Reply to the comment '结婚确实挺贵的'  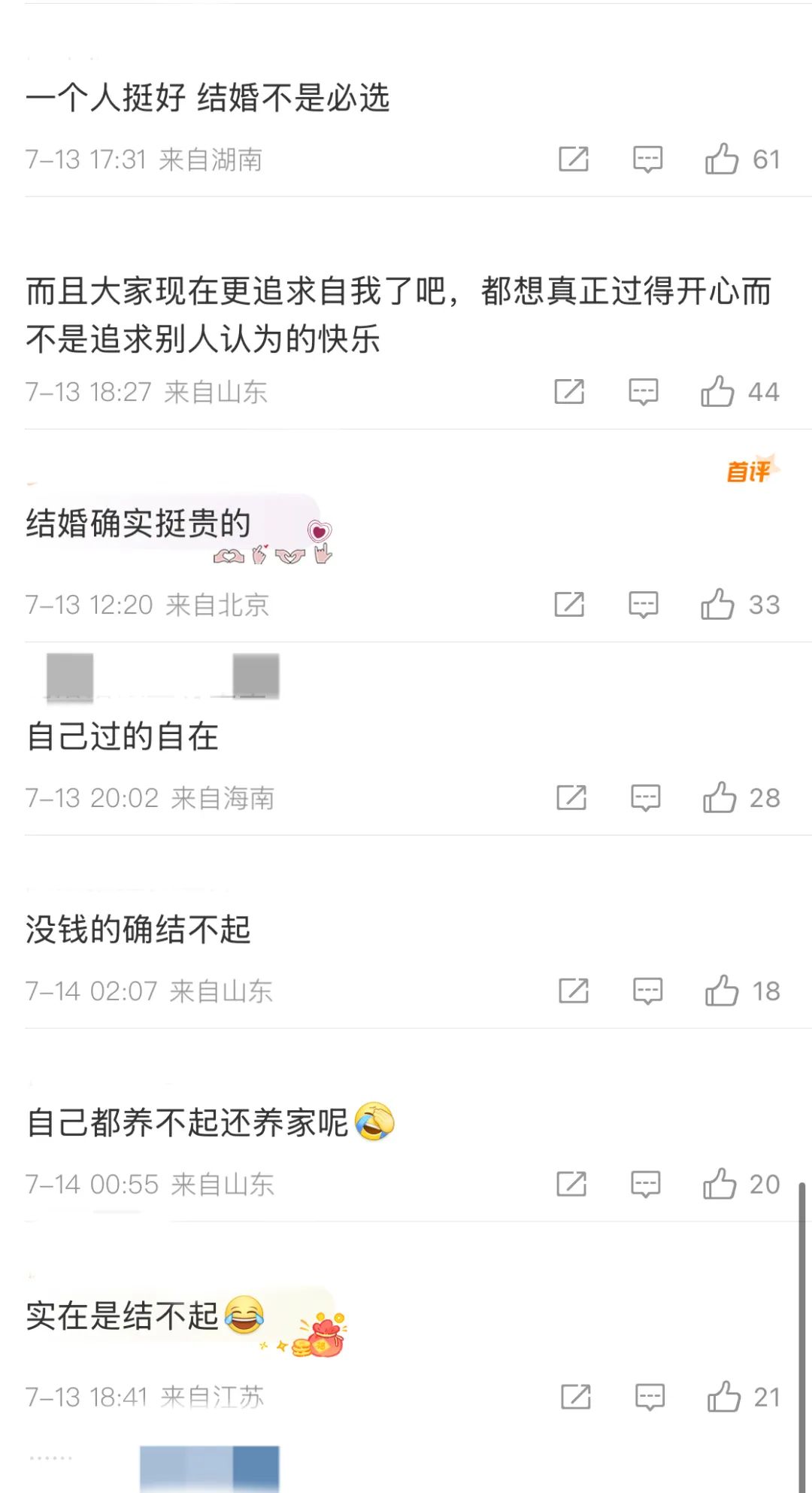point(644,605)
